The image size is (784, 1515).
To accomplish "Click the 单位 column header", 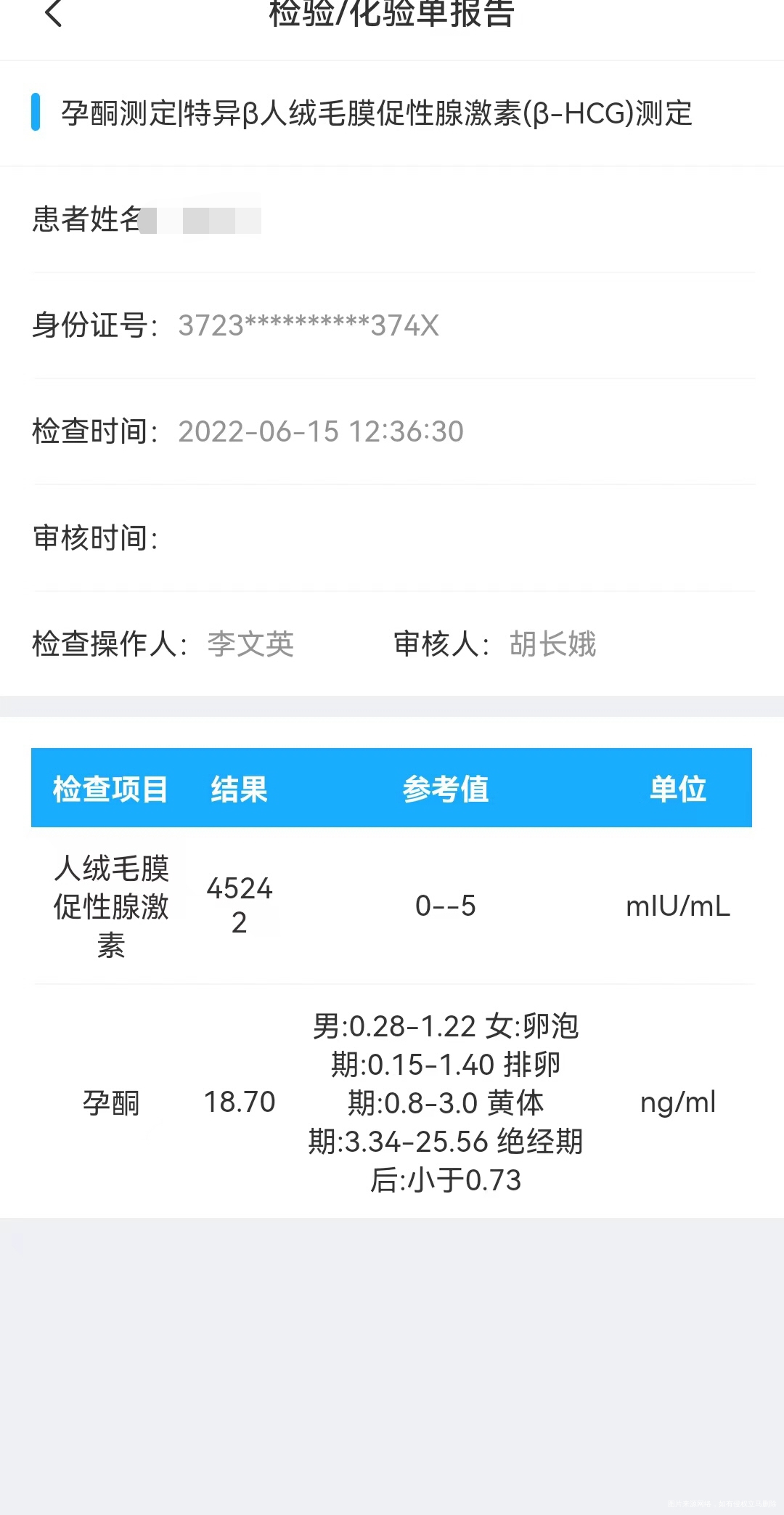I will click(677, 788).
